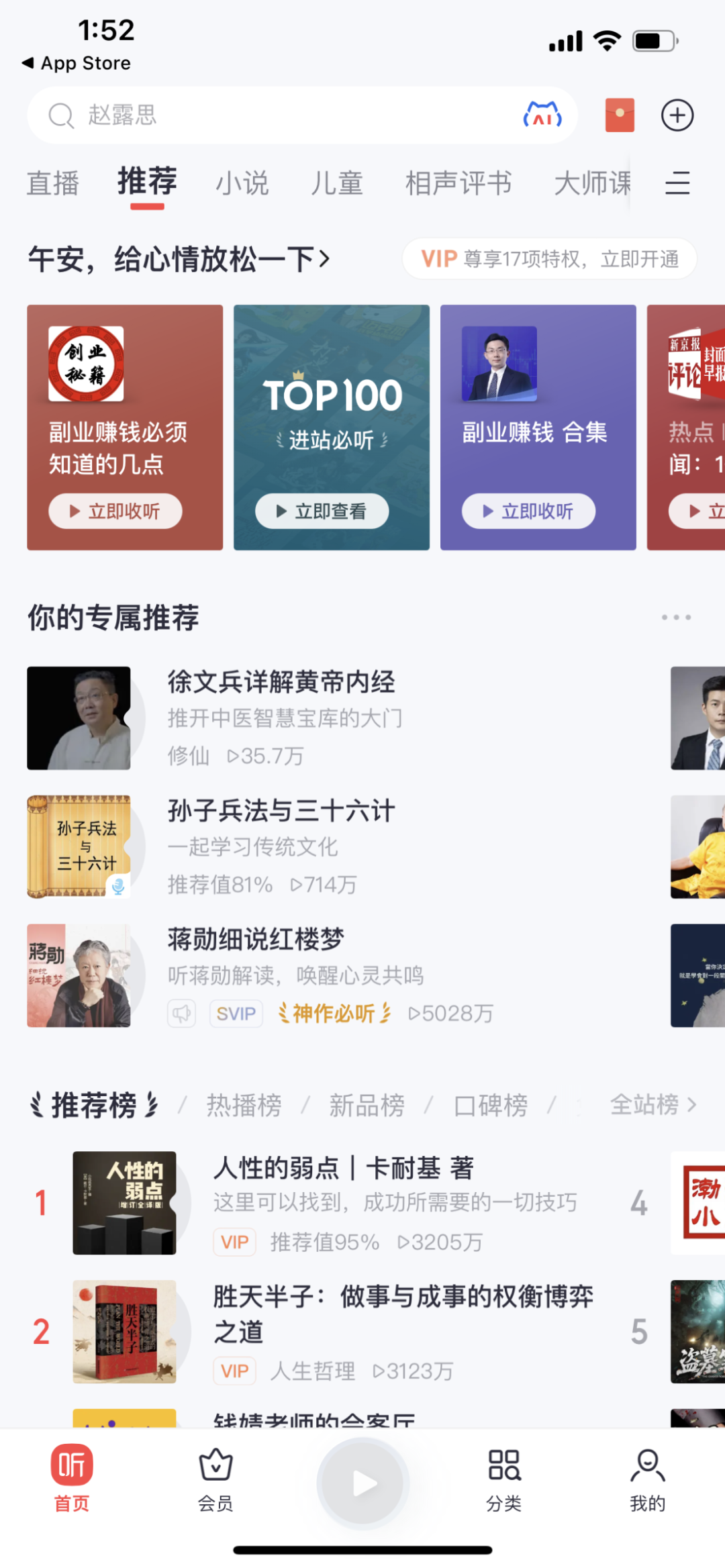
Task: Expand the full channel list menu
Action: [x=677, y=183]
